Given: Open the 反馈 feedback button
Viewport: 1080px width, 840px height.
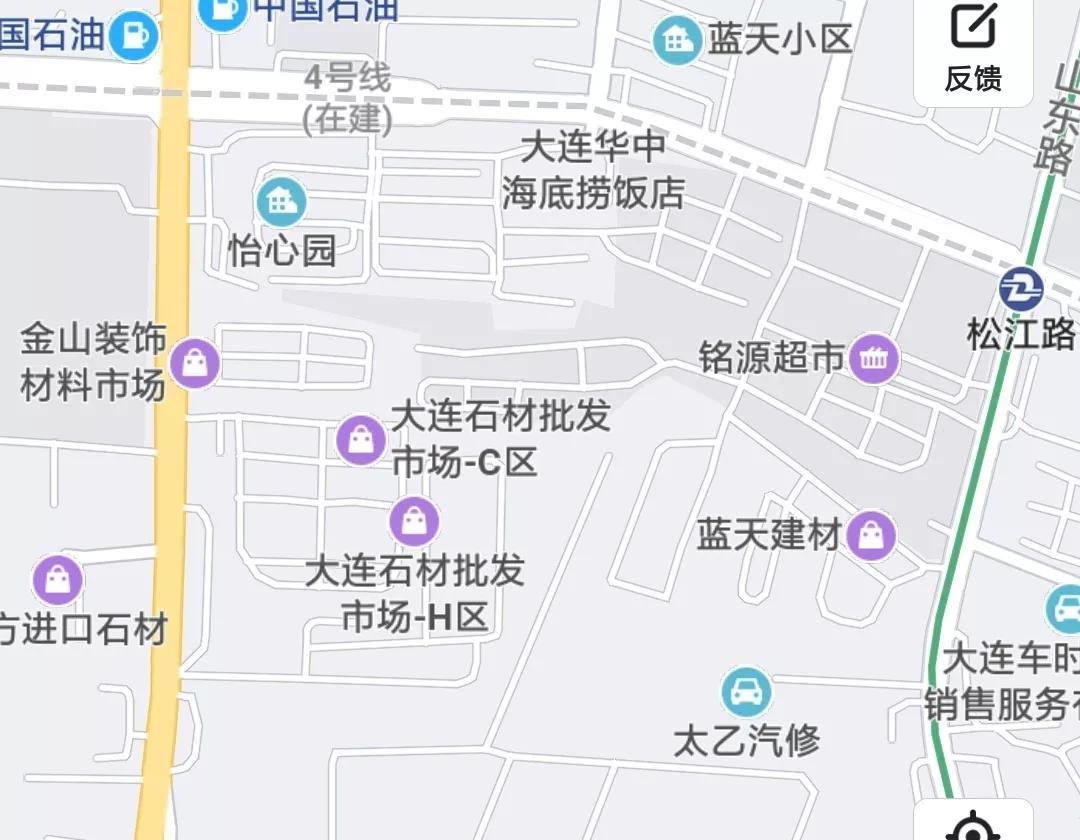Looking at the screenshot, I should [x=973, y=48].
